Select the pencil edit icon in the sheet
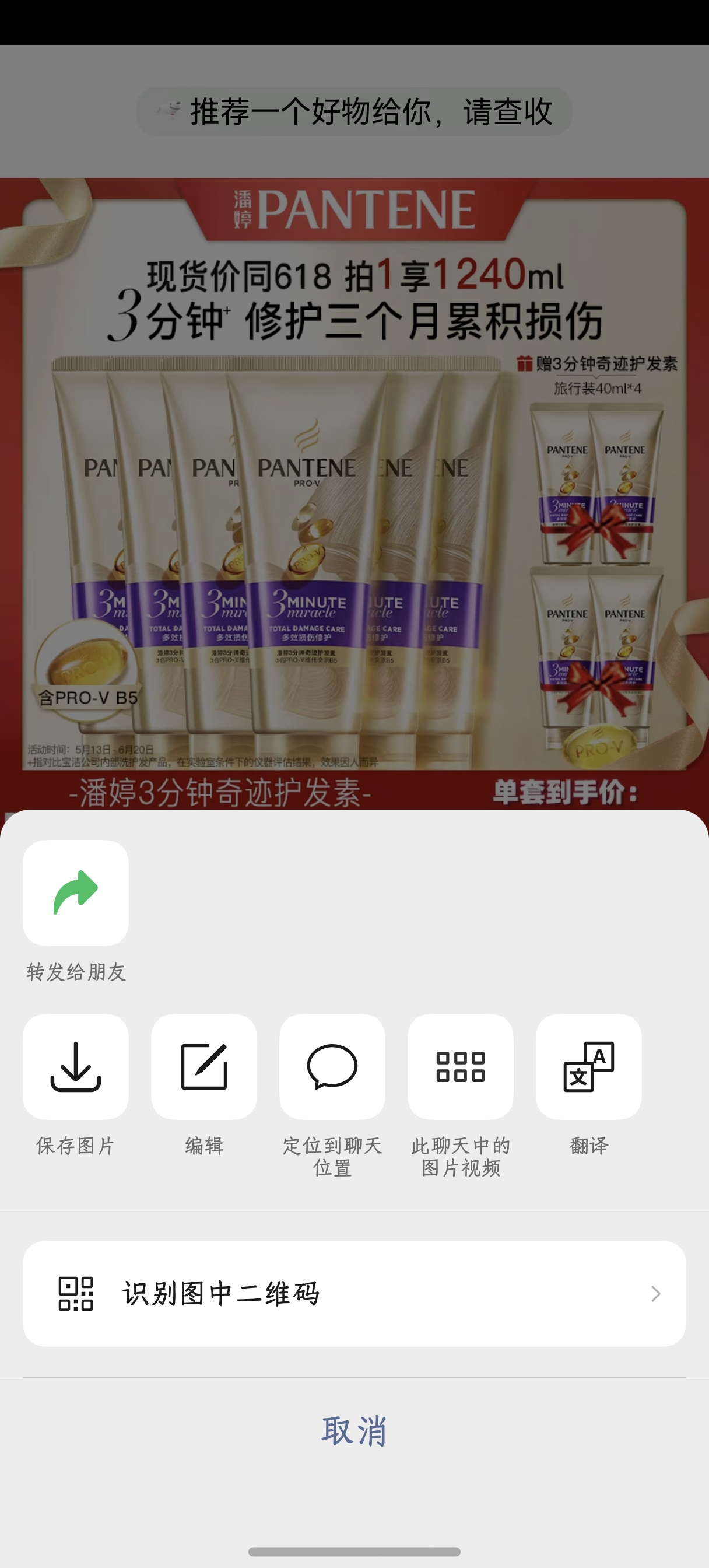This screenshot has height=1568, width=709. [203, 1067]
